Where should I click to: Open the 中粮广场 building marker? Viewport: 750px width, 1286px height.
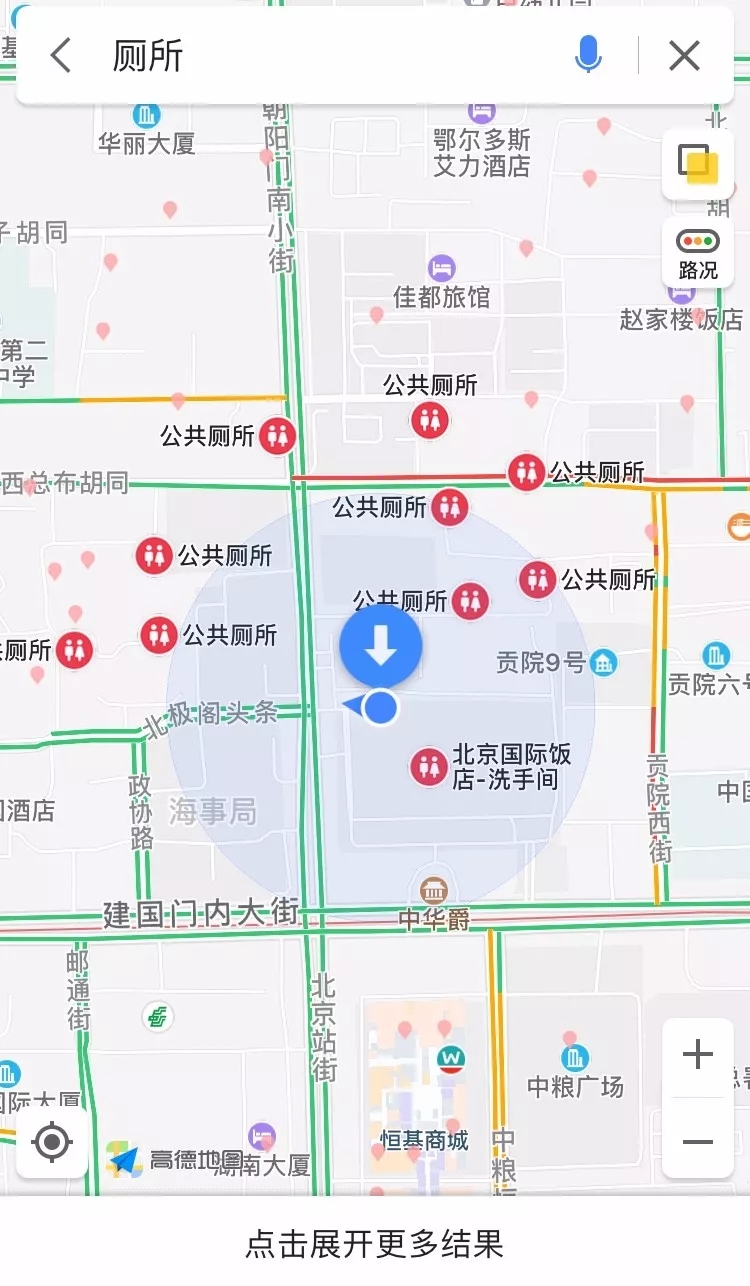tap(575, 1058)
